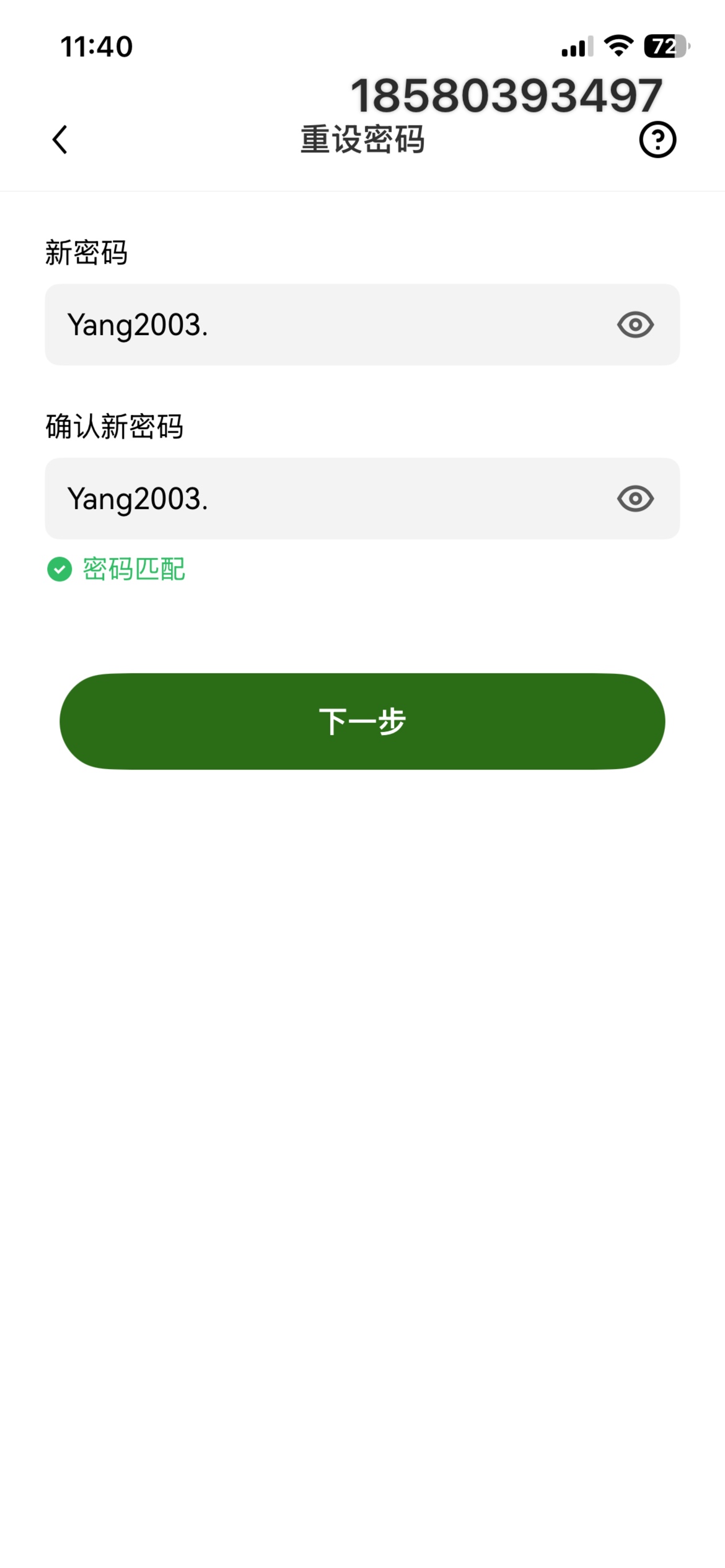Toggle visibility of the 确认新密码 field

click(635, 499)
